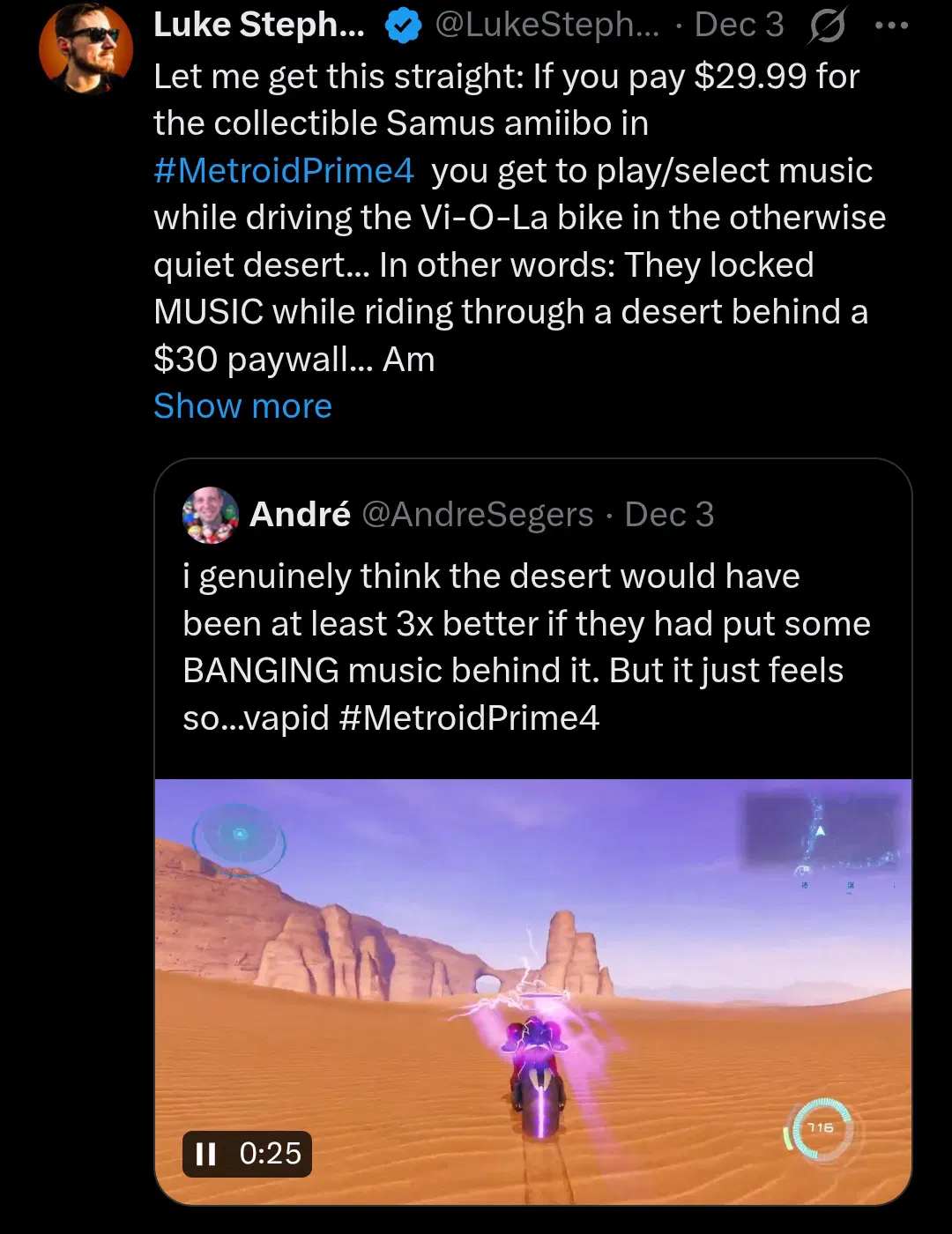952x1234 pixels.
Task: Open the three-dot overflow menu
Action: pos(891,26)
